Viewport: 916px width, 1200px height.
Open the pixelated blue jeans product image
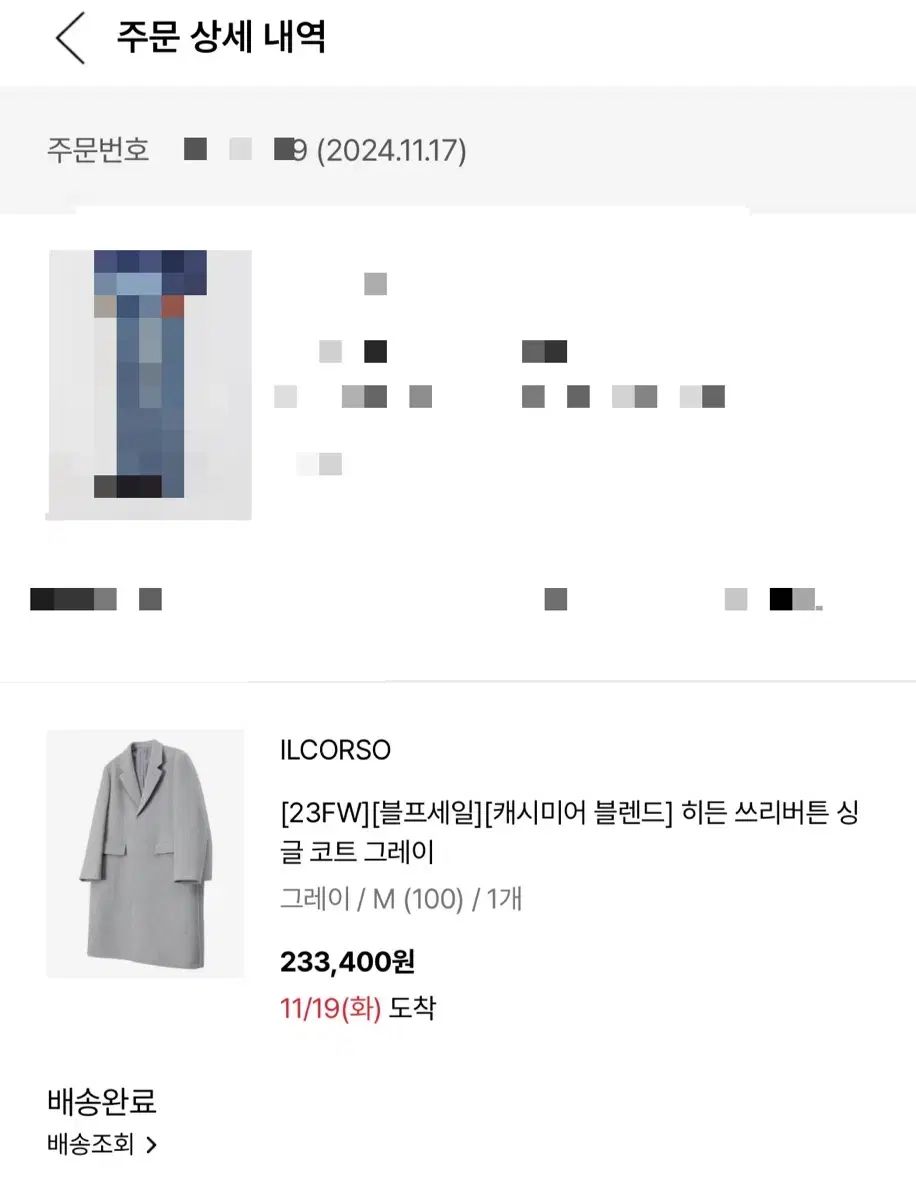150,385
